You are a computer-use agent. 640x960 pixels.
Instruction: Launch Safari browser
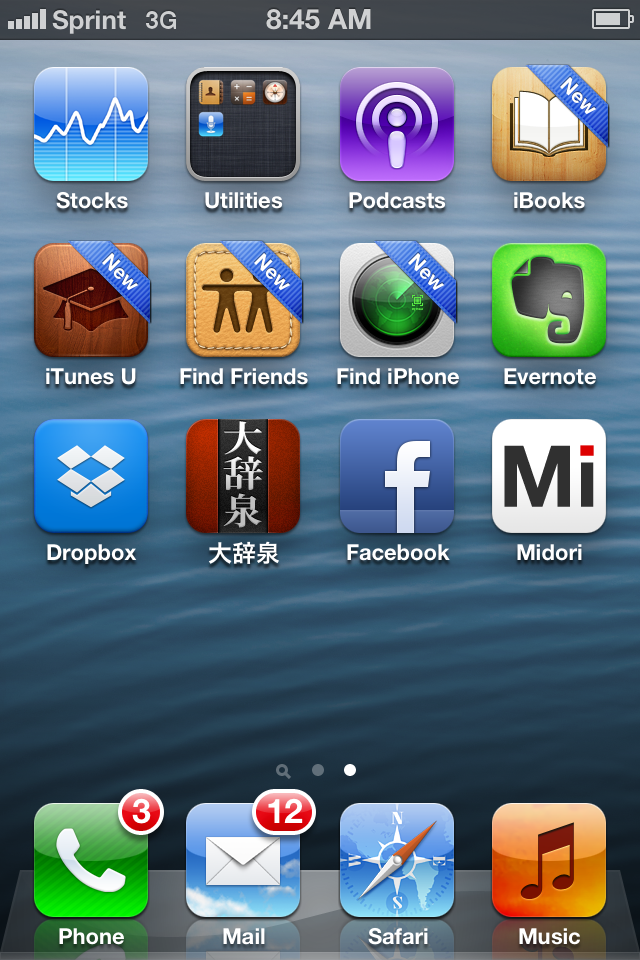pos(396,860)
